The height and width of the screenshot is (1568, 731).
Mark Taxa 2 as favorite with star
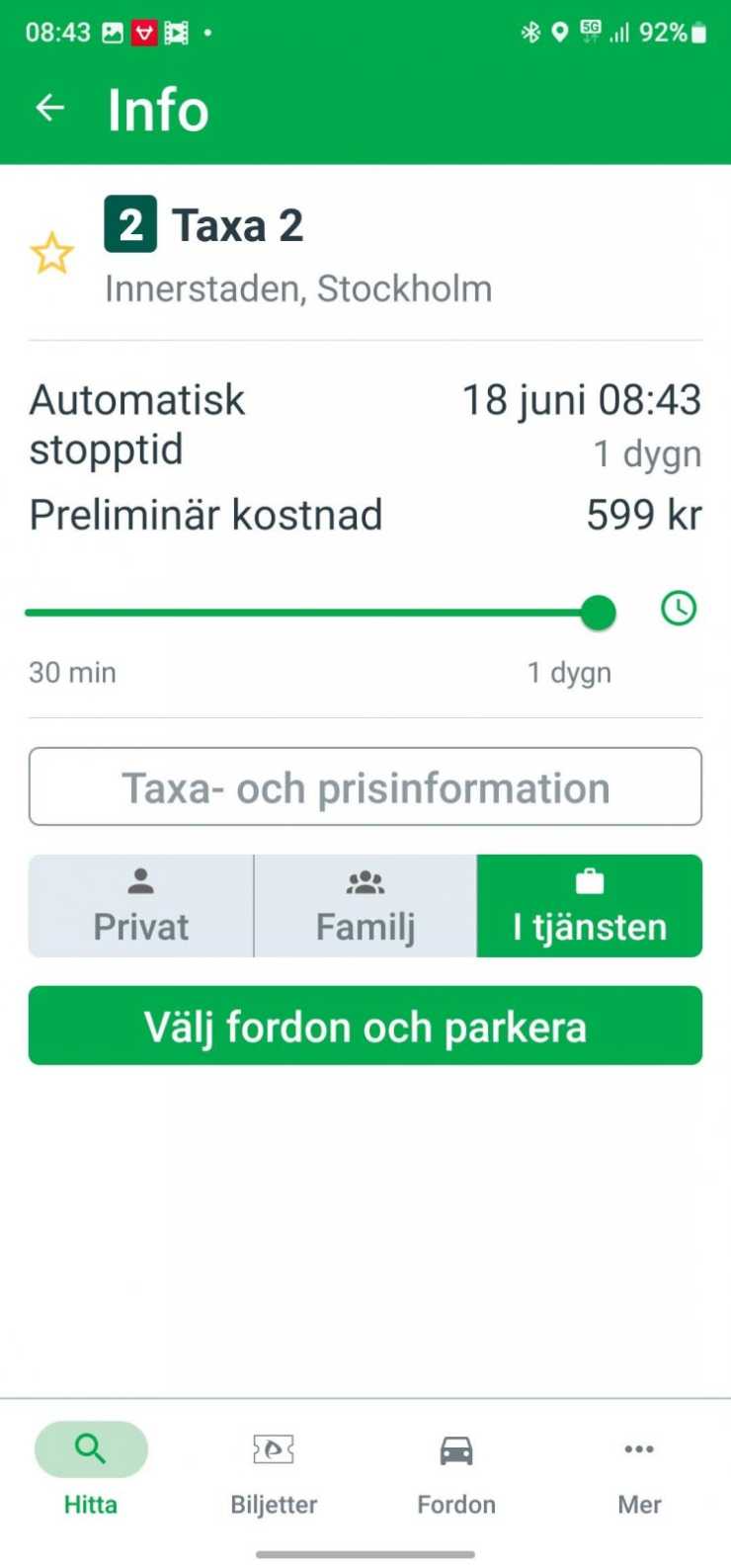click(x=51, y=254)
